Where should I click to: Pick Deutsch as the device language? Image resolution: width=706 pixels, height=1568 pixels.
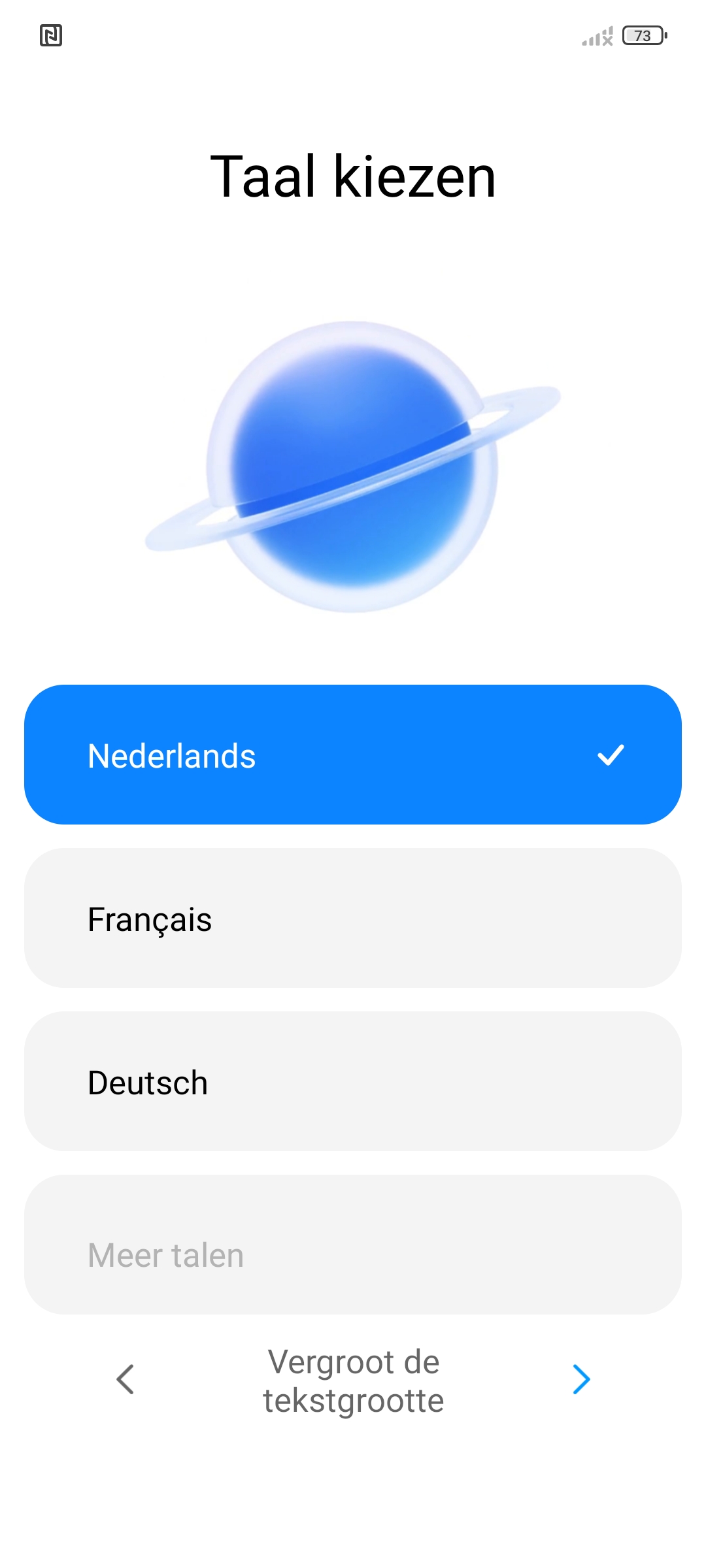point(353,1081)
